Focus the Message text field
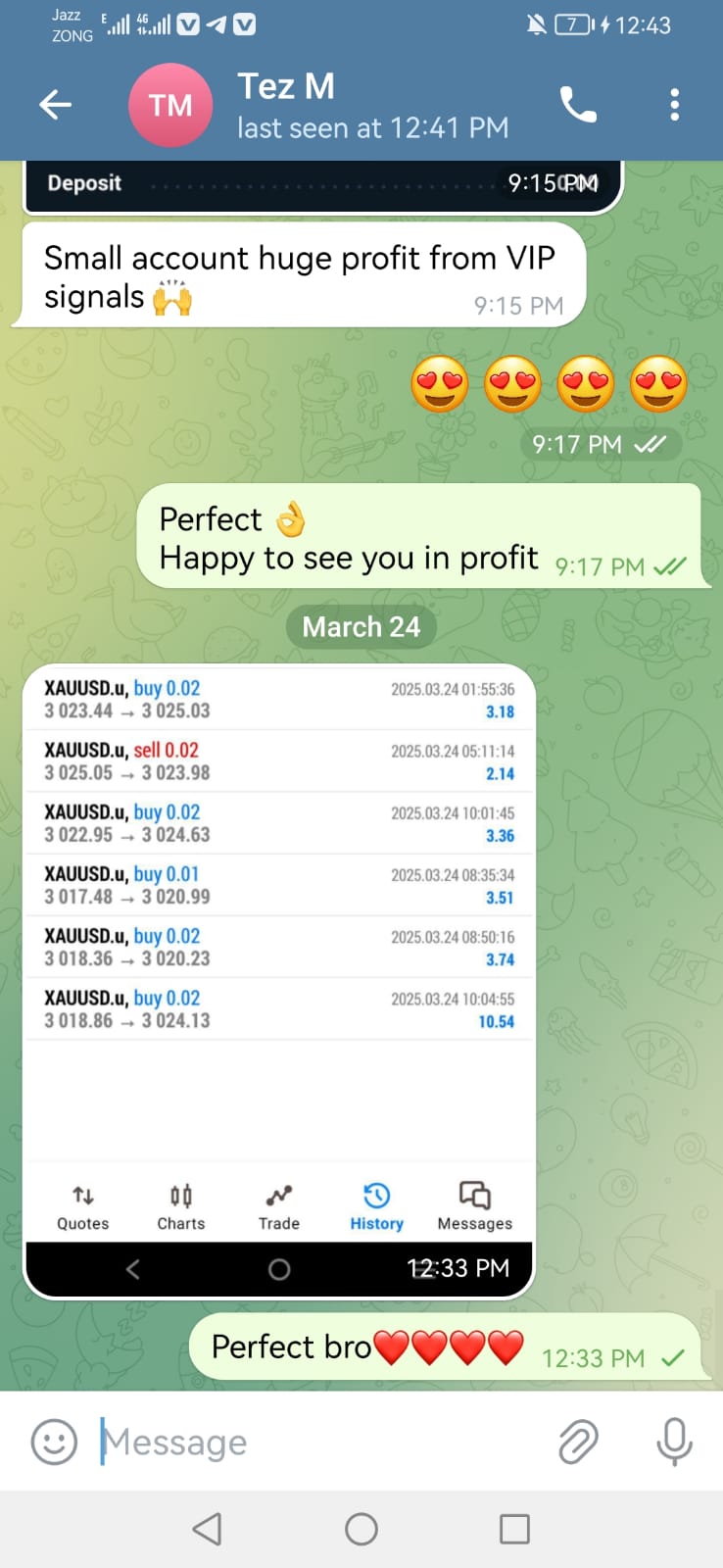The image size is (723, 1568). [x=313, y=1442]
